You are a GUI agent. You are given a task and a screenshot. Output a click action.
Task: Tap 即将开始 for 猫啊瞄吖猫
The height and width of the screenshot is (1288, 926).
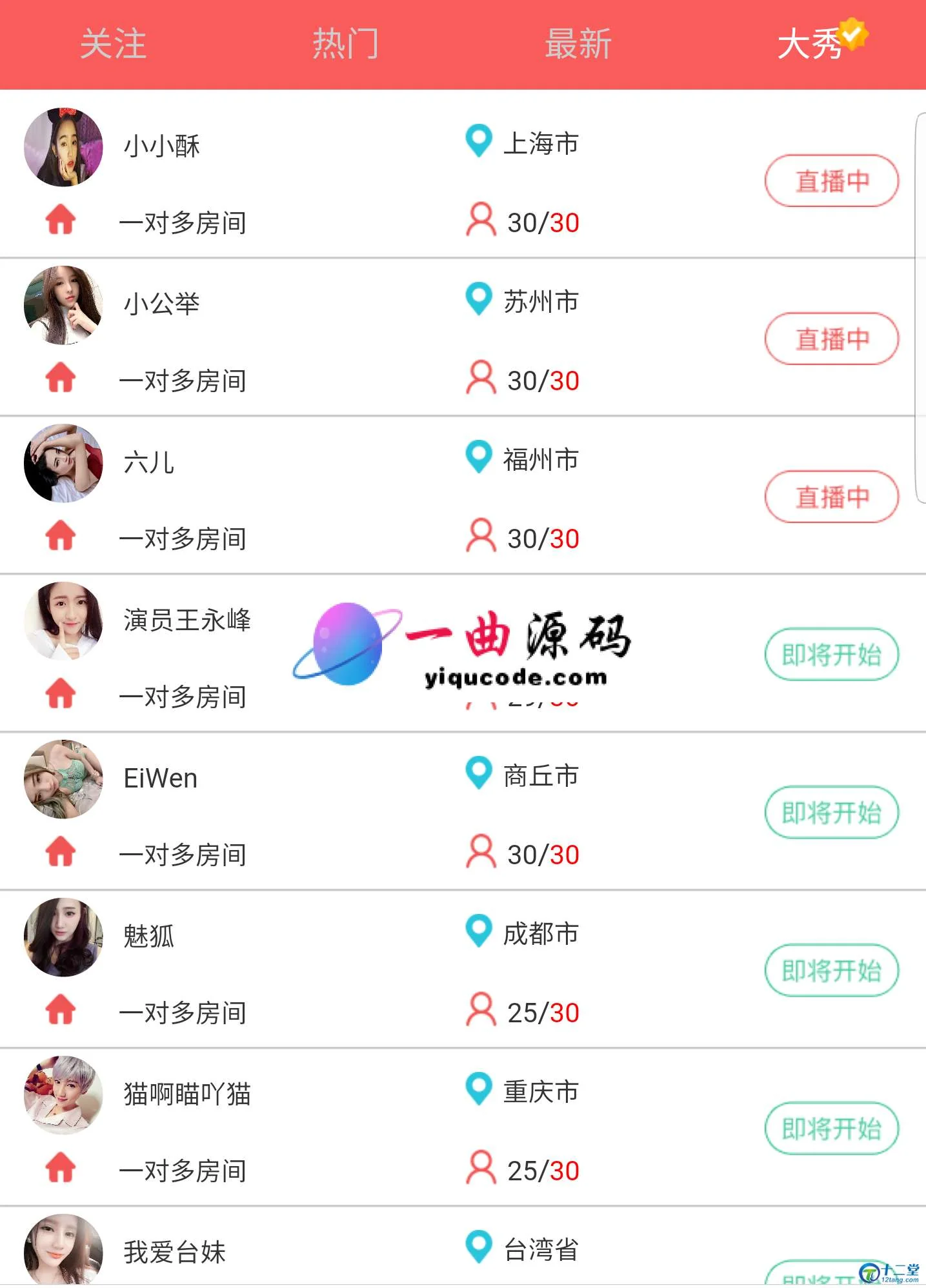pos(831,1129)
